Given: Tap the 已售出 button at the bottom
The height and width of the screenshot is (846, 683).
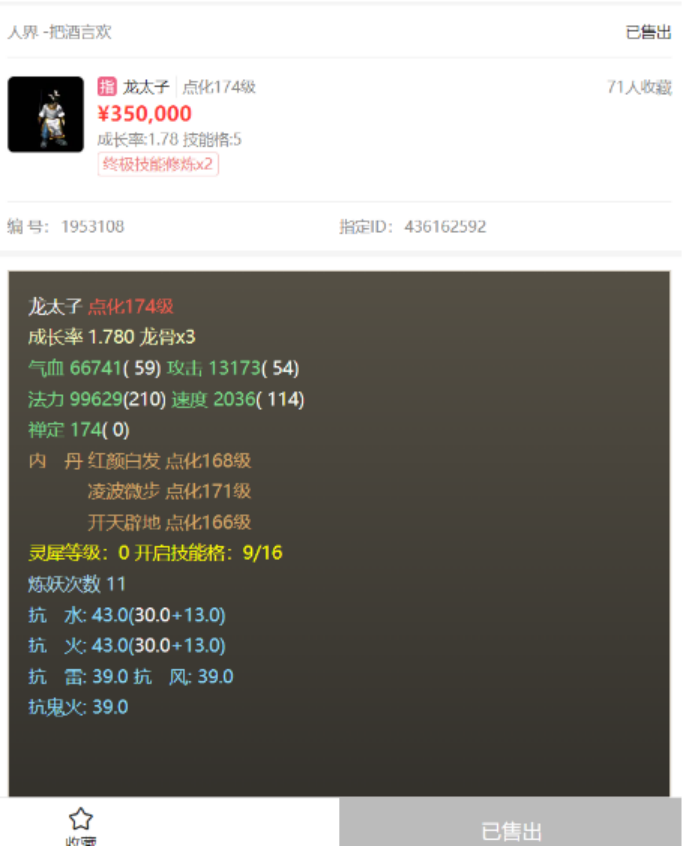Looking at the screenshot, I should pyautogui.click(x=511, y=828).
